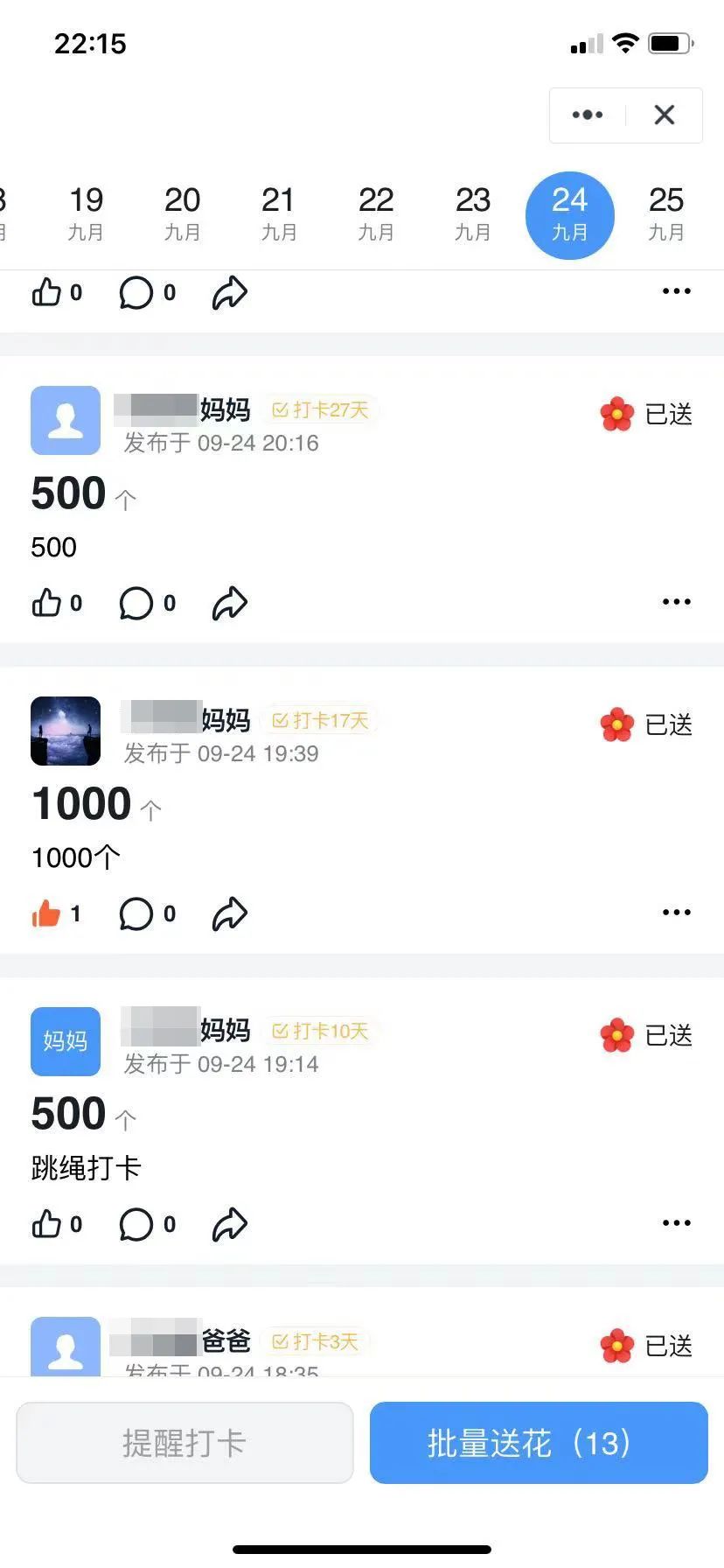Unlike the 19:39 post with 1000个
Viewport: 724px width, 1568px height.
(x=48, y=913)
